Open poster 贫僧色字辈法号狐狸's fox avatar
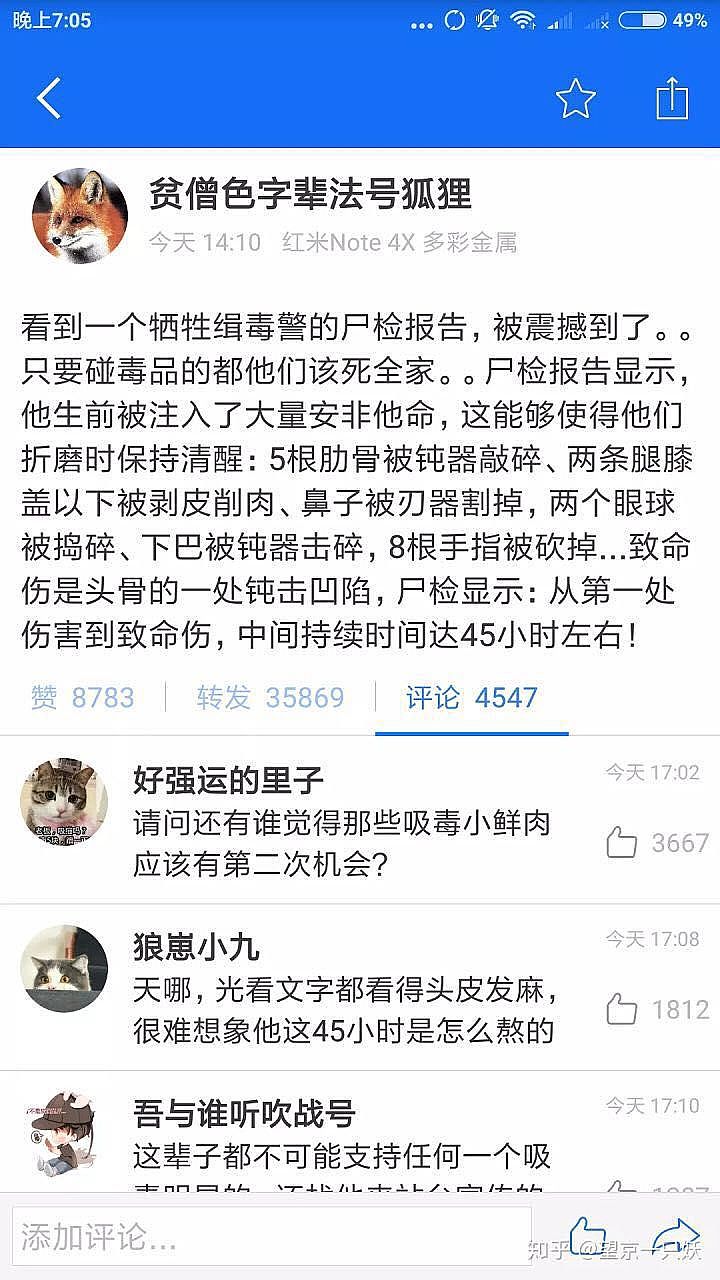This screenshot has width=720, height=1280. tap(80, 215)
